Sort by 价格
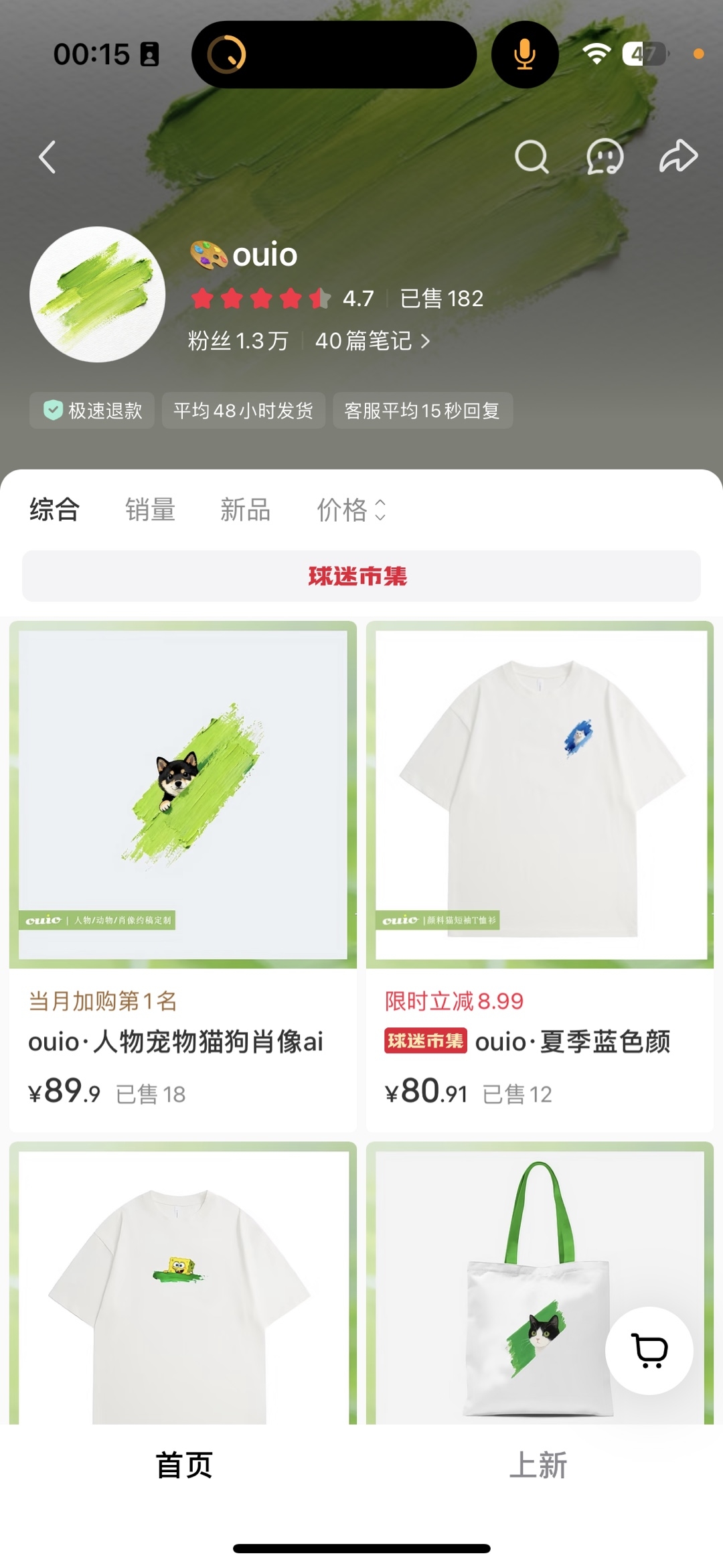Screen dimensions: 723x1568 click(x=351, y=510)
